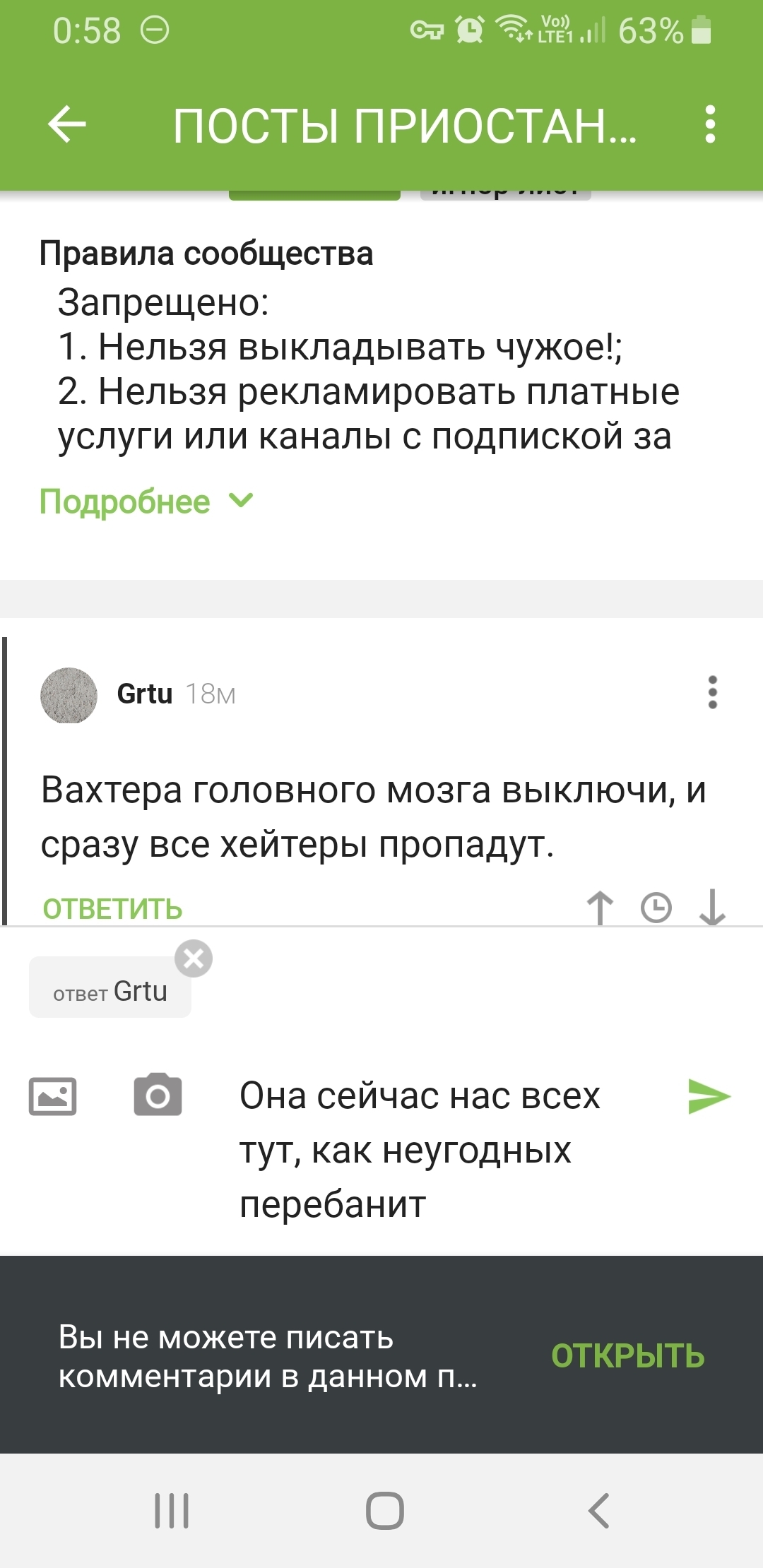Screen dimensions: 763x1568
Task: Downvote Grtu's comment
Action: click(x=712, y=908)
